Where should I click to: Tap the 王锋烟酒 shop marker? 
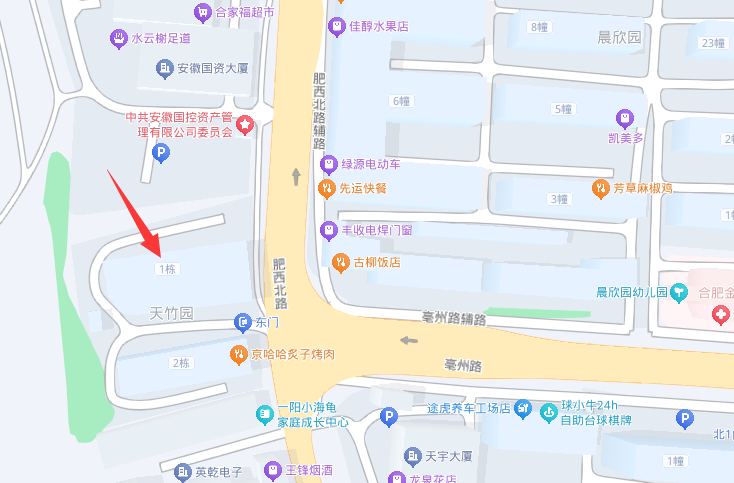(x=272, y=469)
